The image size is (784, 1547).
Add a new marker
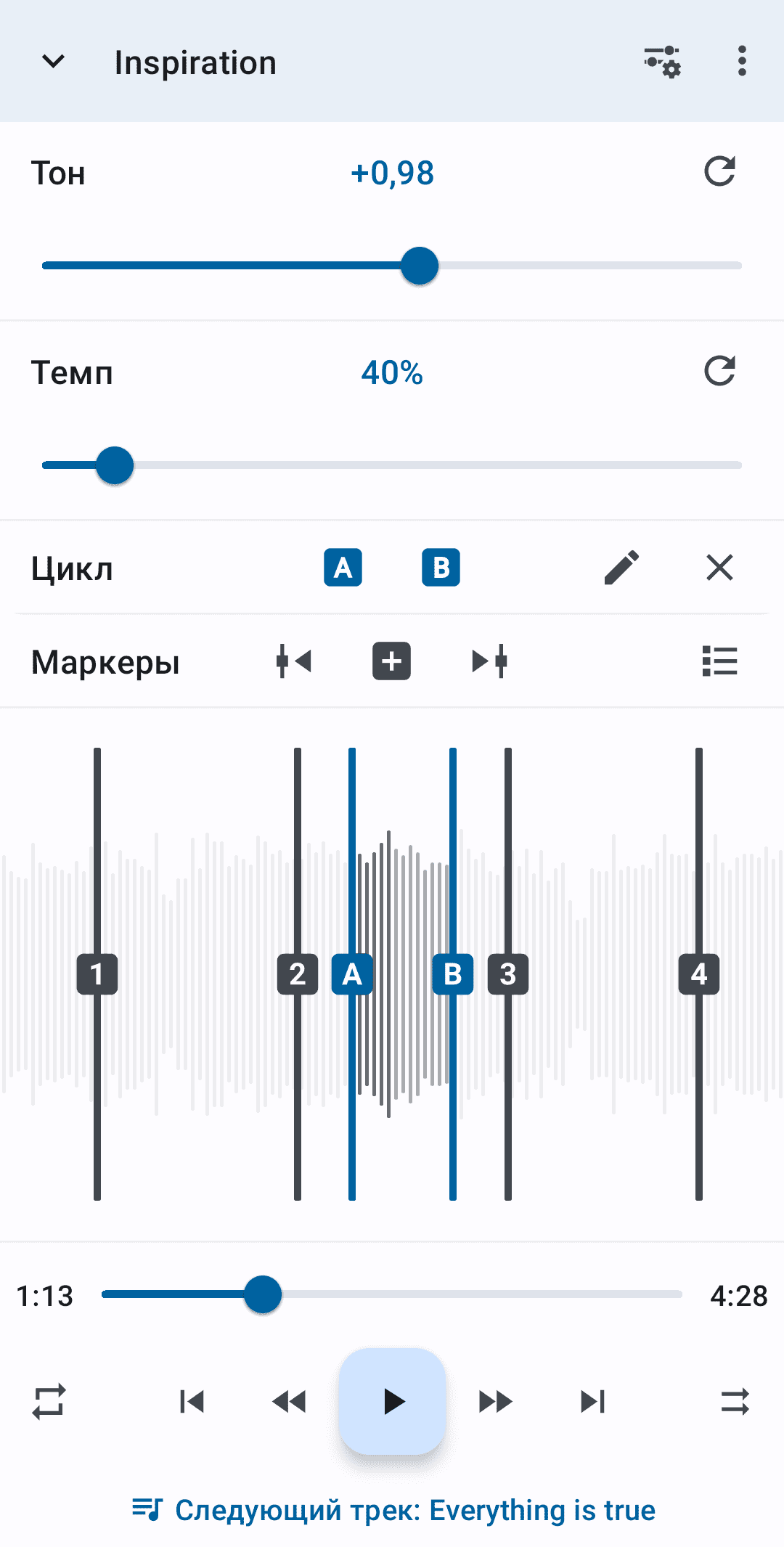coord(391,661)
